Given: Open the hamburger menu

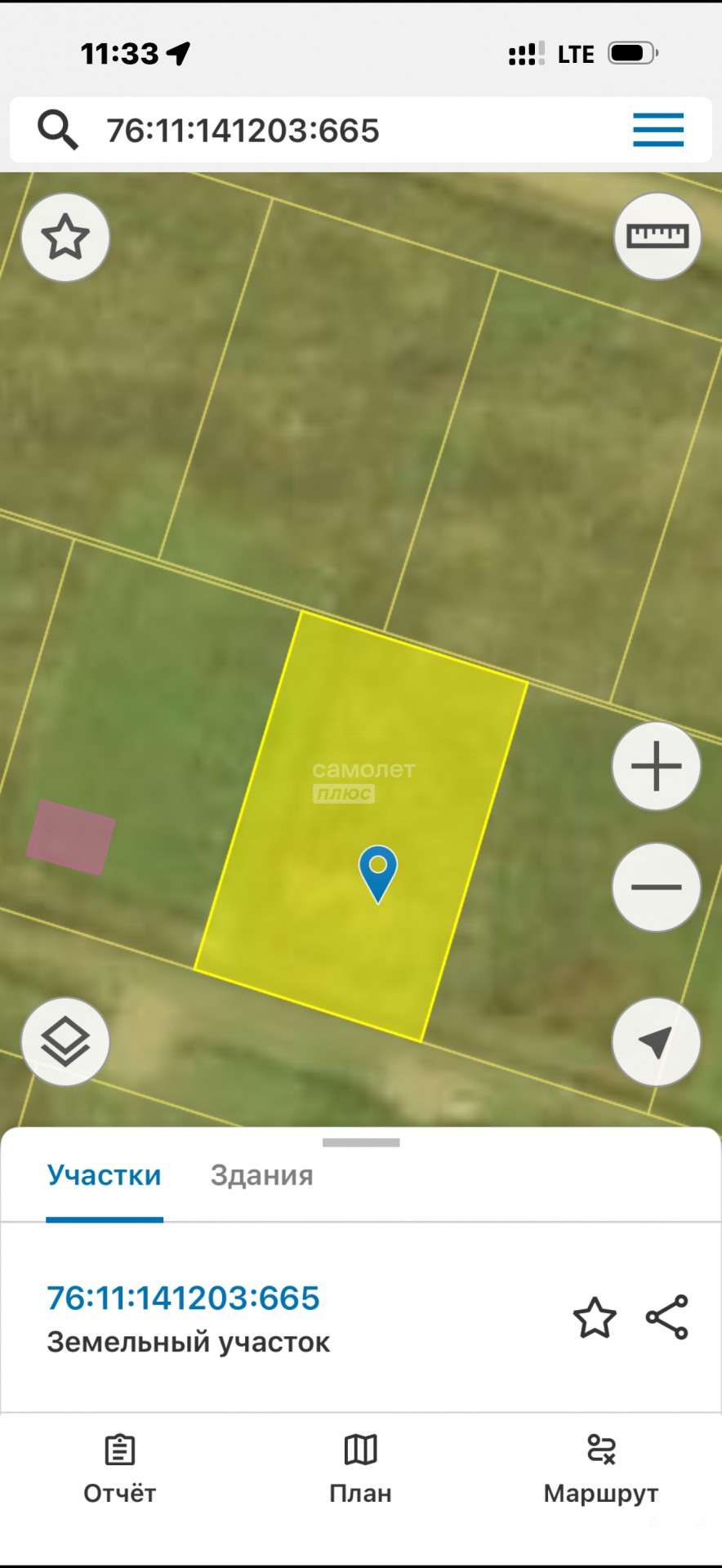Looking at the screenshot, I should pos(657,130).
